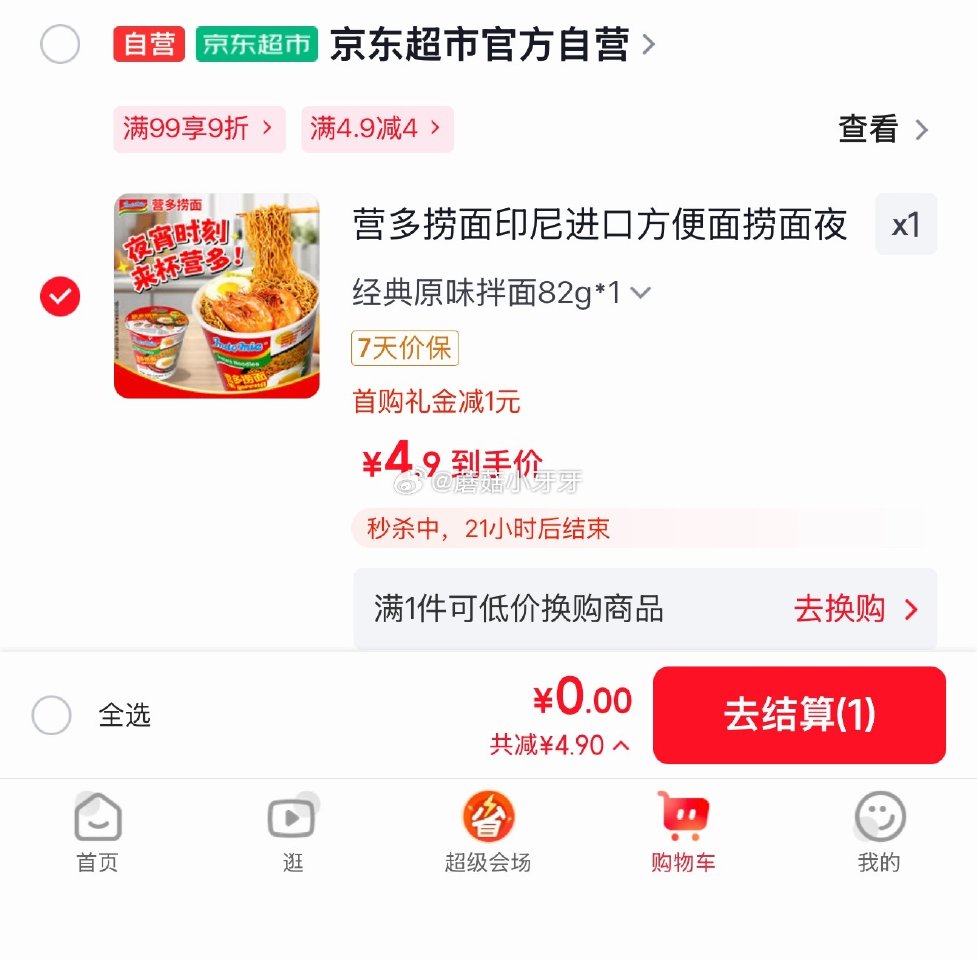Open the 超级会场 tab
The width and height of the screenshot is (977, 960).
[x=488, y=832]
